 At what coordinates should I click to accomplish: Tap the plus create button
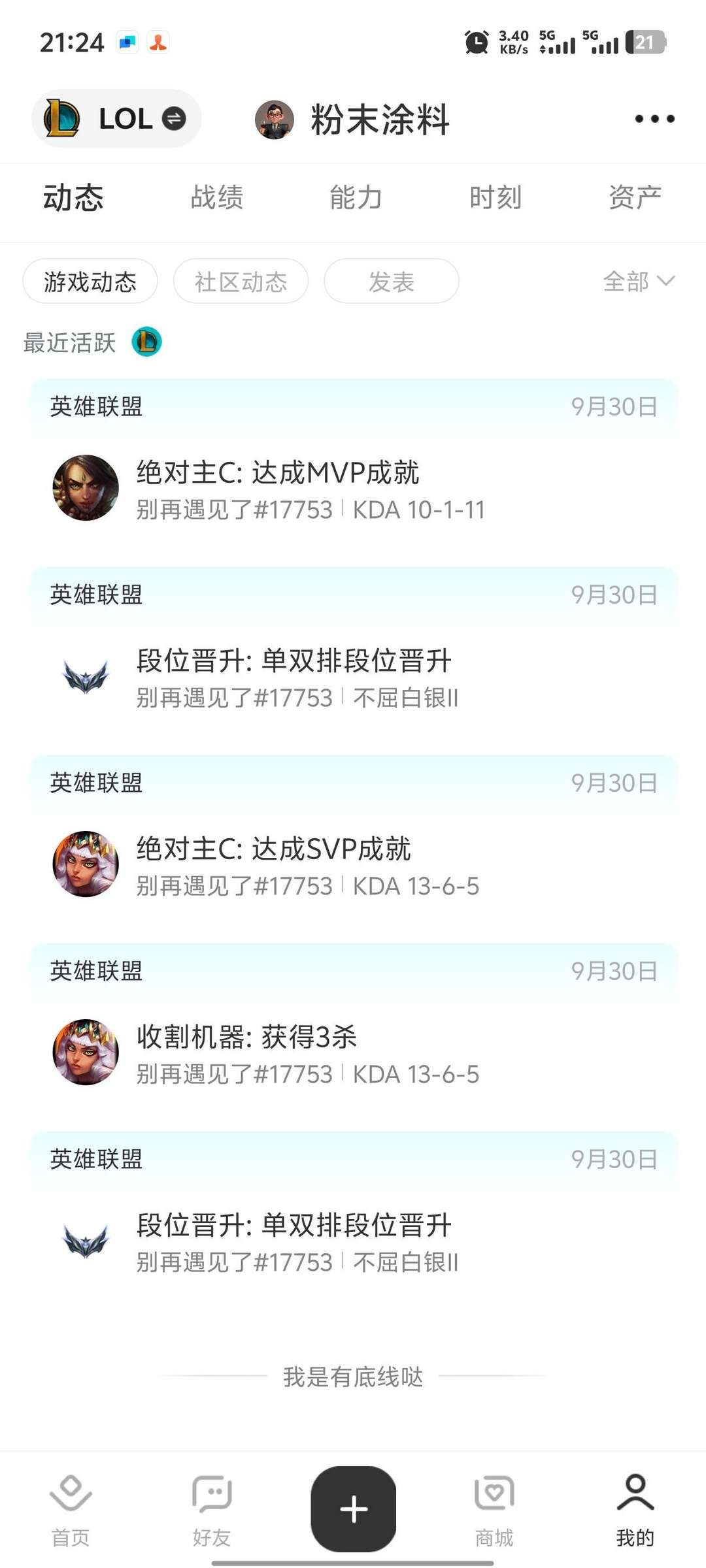pos(353,1509)
